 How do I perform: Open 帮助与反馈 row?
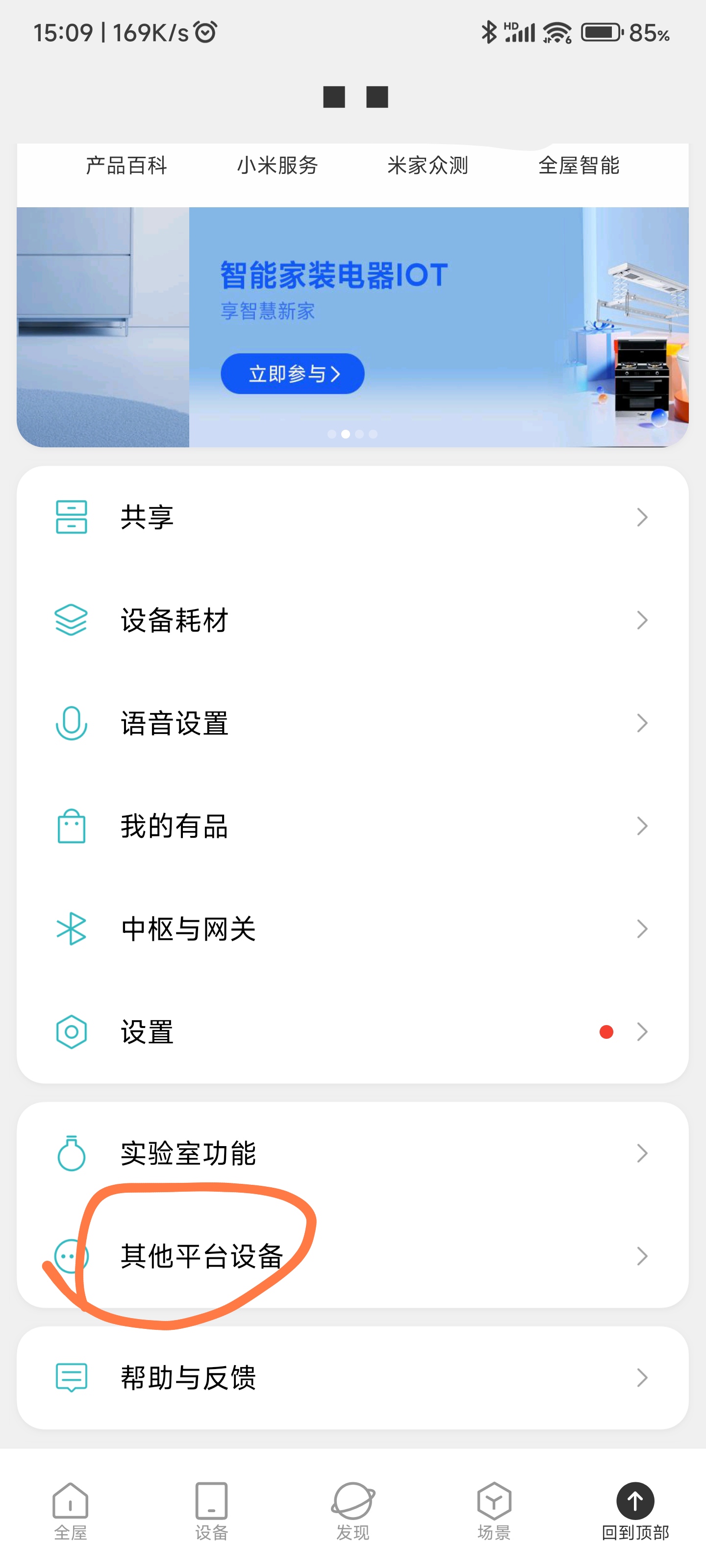(352, 1377)
